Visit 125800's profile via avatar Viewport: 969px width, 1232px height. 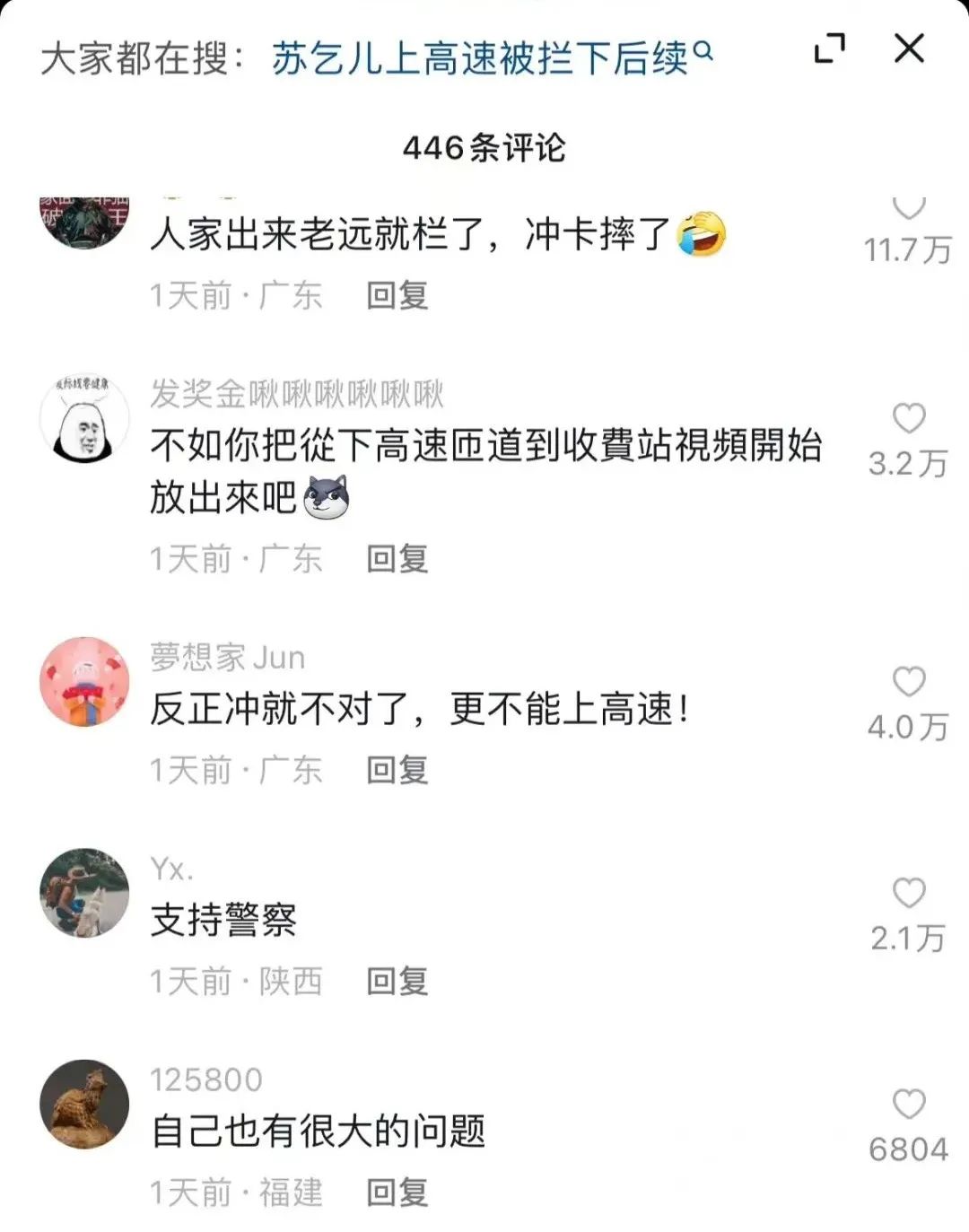[x=84, y=1104]
